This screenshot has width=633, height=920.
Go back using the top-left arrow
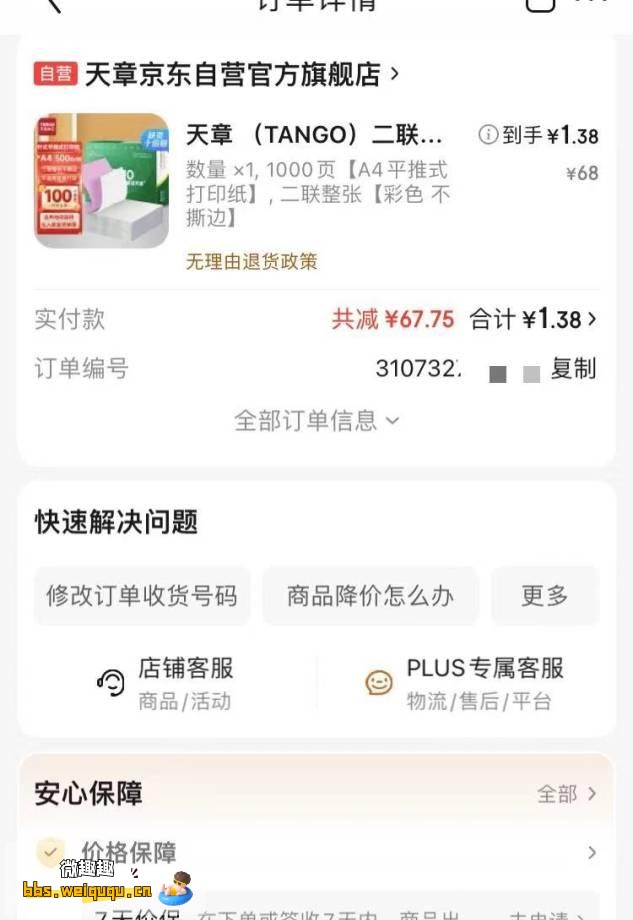point(50,6)
